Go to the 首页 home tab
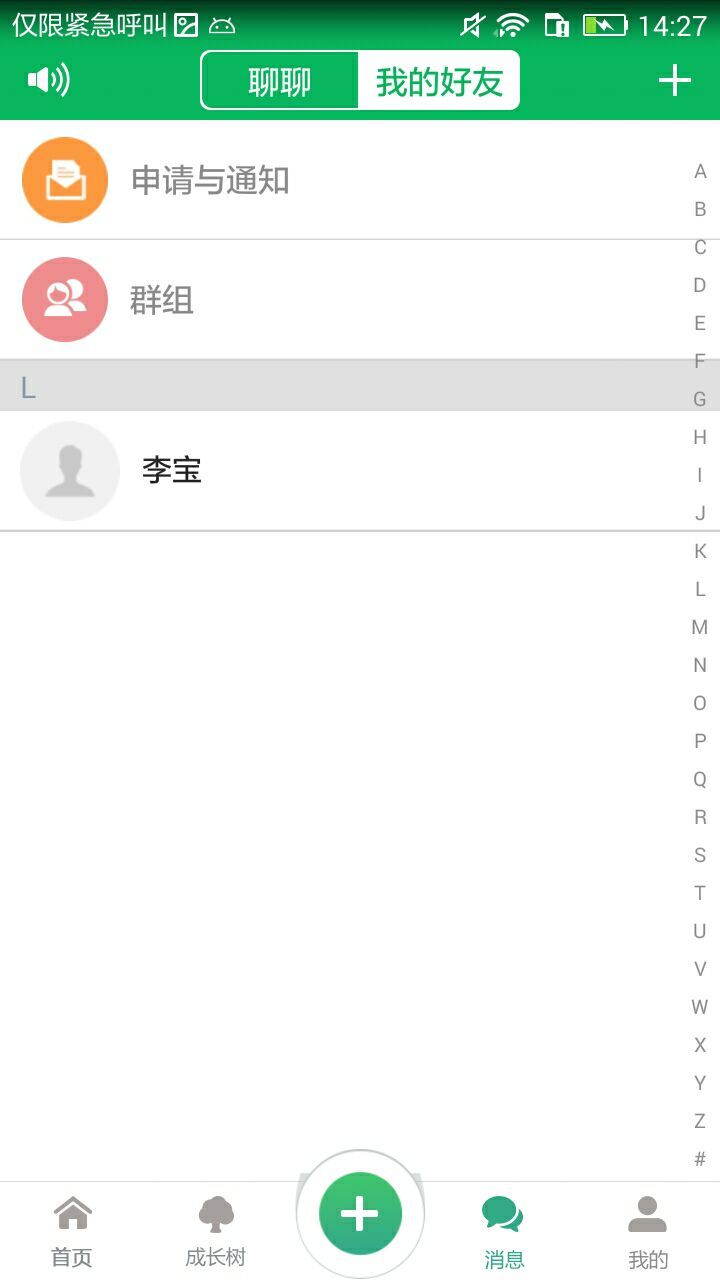Viewport: 720px width, 1280px height. click(x=72, y=1232)
